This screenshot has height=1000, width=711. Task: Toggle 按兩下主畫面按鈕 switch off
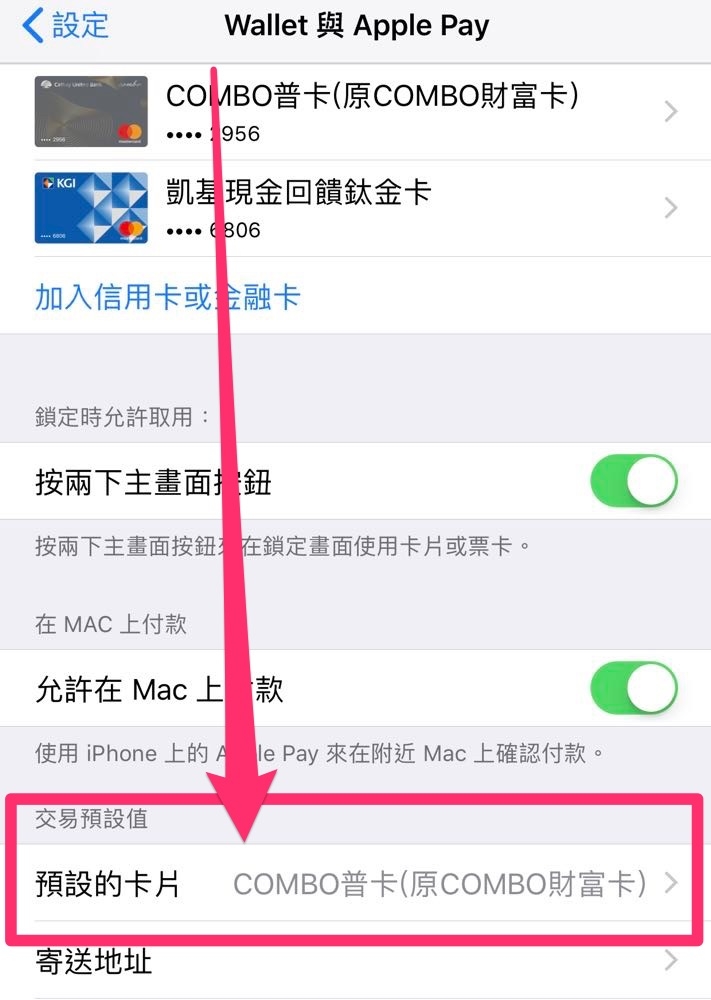[x=634, y=483]
